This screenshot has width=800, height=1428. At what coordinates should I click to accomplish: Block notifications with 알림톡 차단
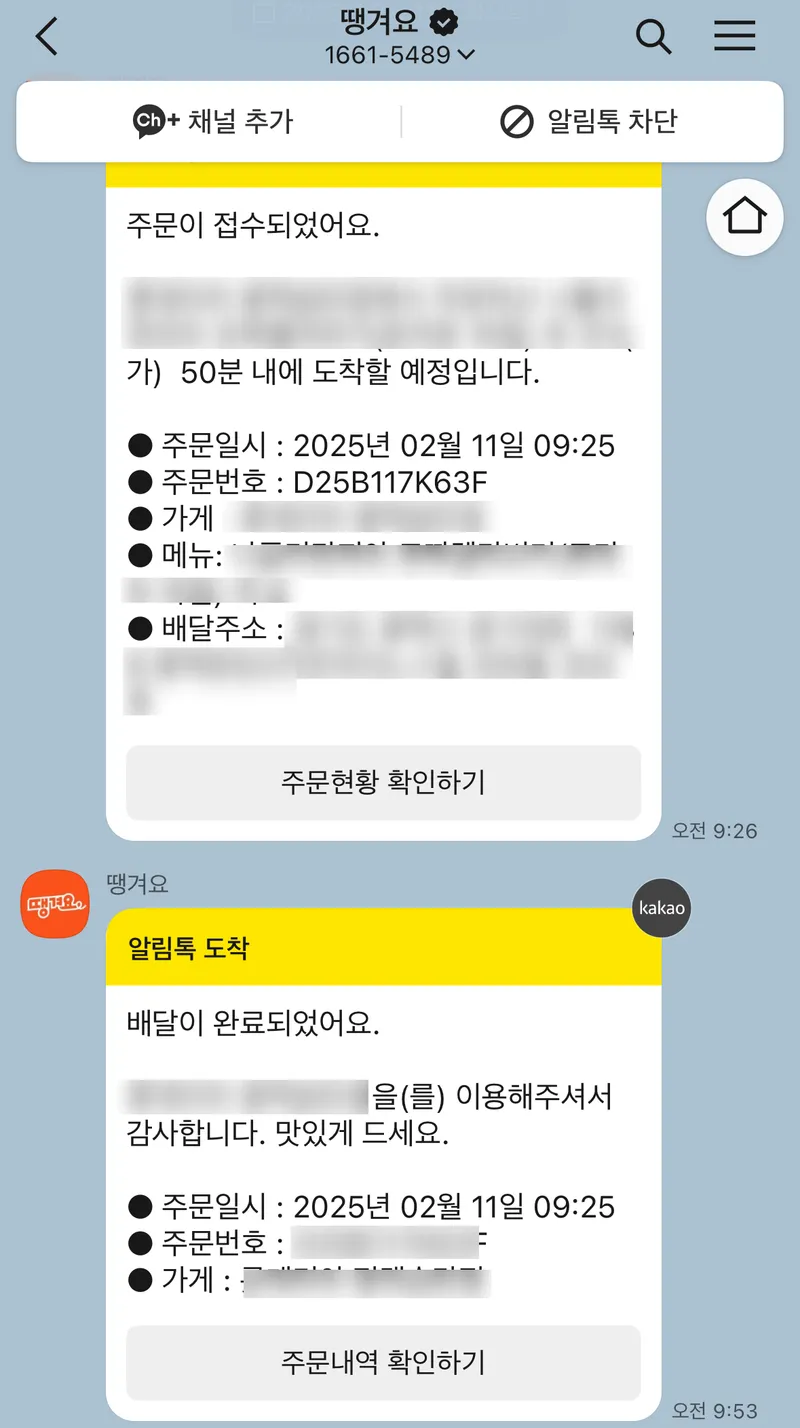pos(588,122)
